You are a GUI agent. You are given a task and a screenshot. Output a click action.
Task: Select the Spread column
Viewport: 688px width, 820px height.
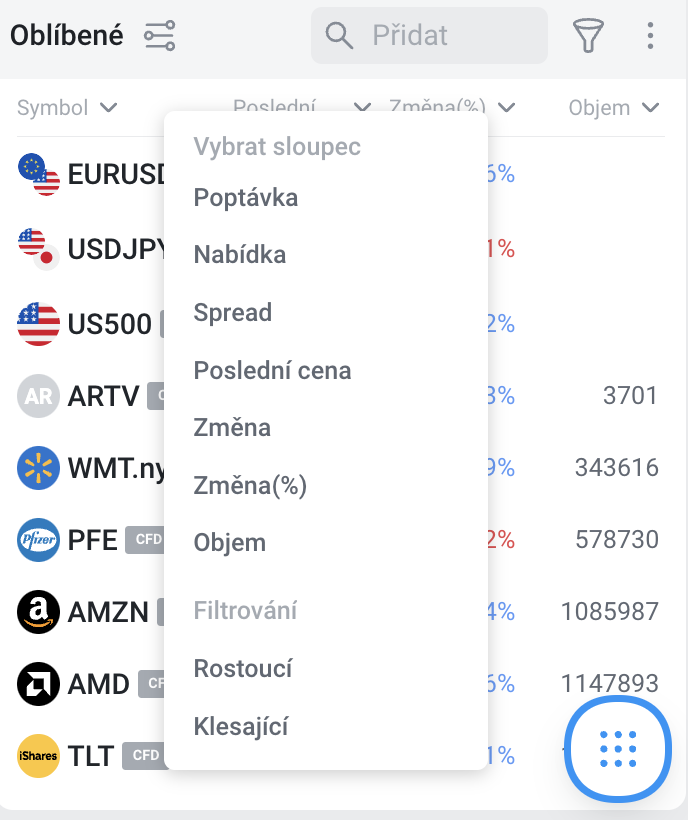coord(233,313)
